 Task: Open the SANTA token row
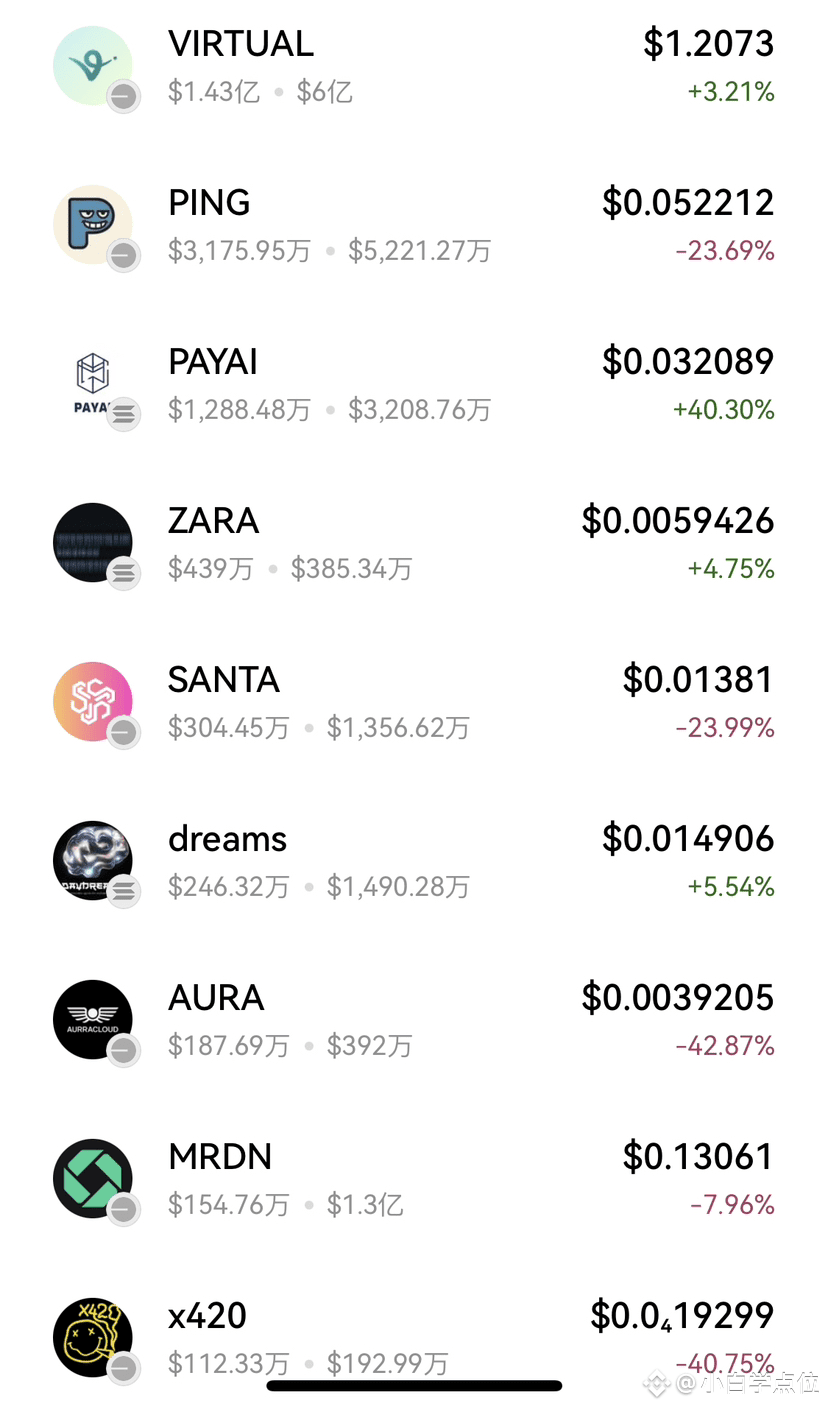(x=414, y=703)
